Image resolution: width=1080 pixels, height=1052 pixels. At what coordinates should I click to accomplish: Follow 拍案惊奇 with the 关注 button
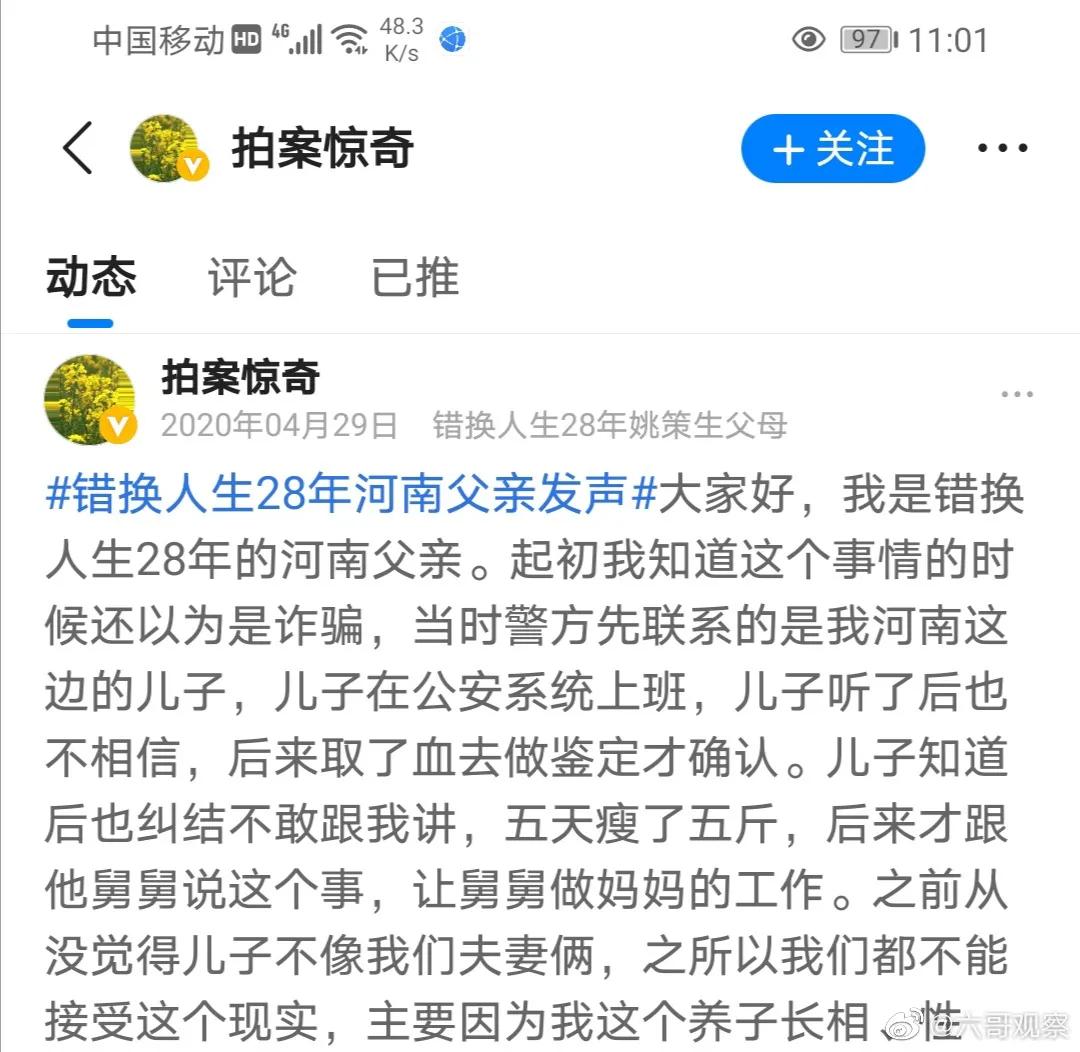[832, 149]
